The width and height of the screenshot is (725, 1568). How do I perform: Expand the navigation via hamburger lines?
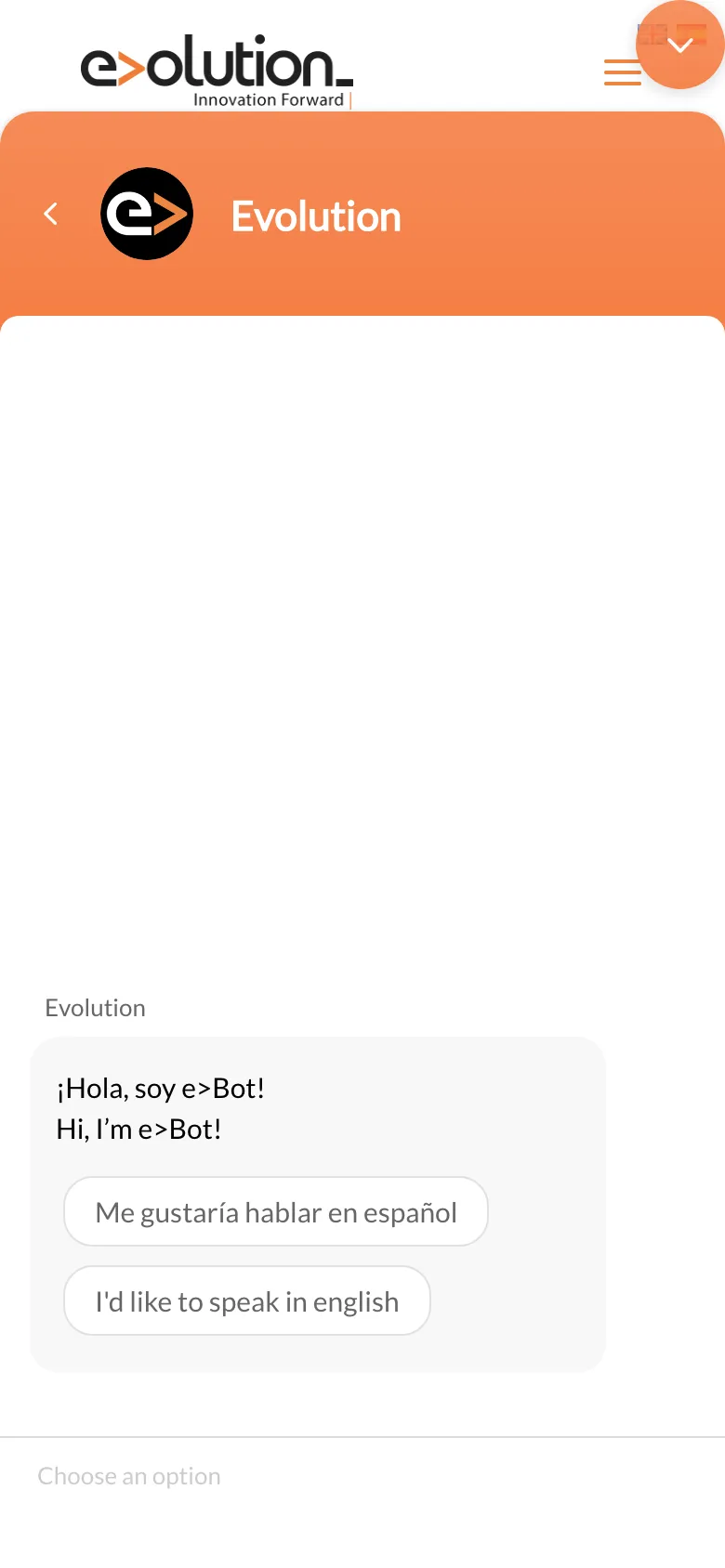click(x=623, y=74)
